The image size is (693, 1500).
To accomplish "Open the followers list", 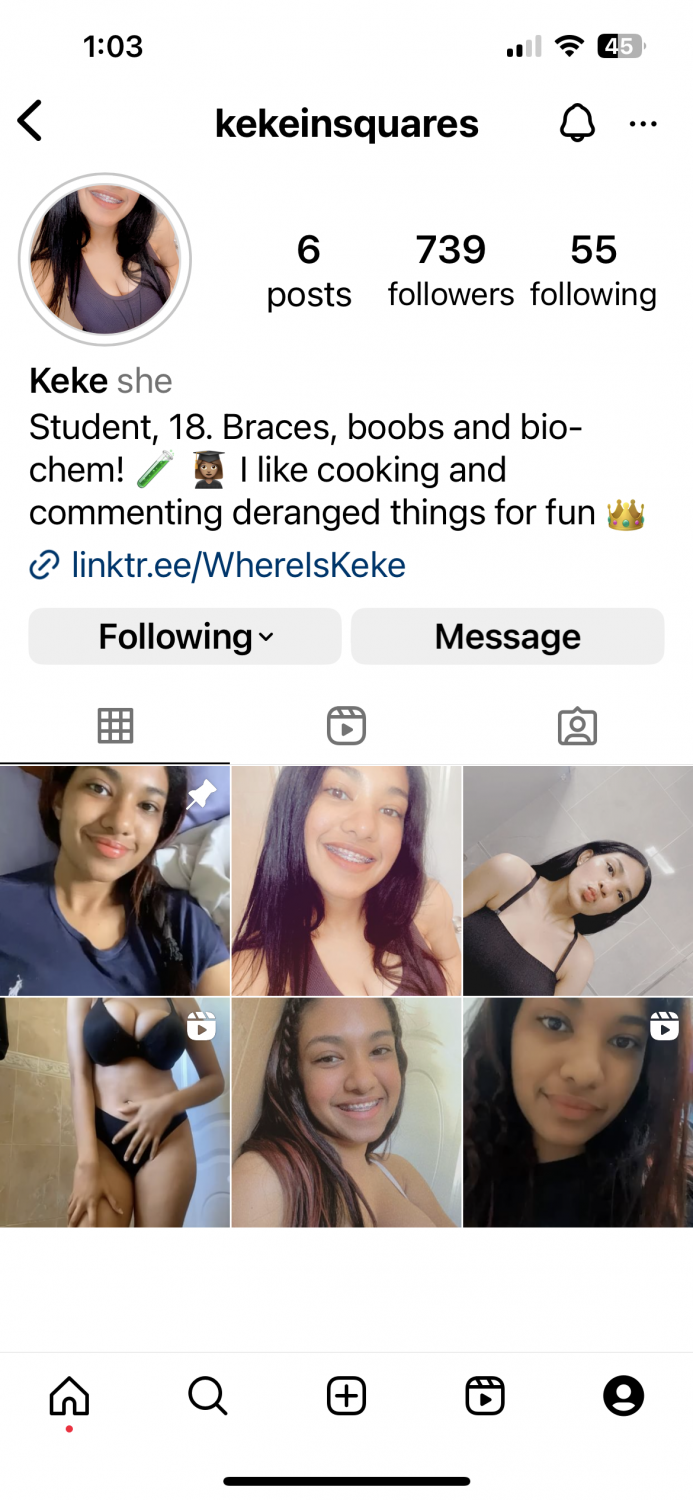I will tap(450, 271).
